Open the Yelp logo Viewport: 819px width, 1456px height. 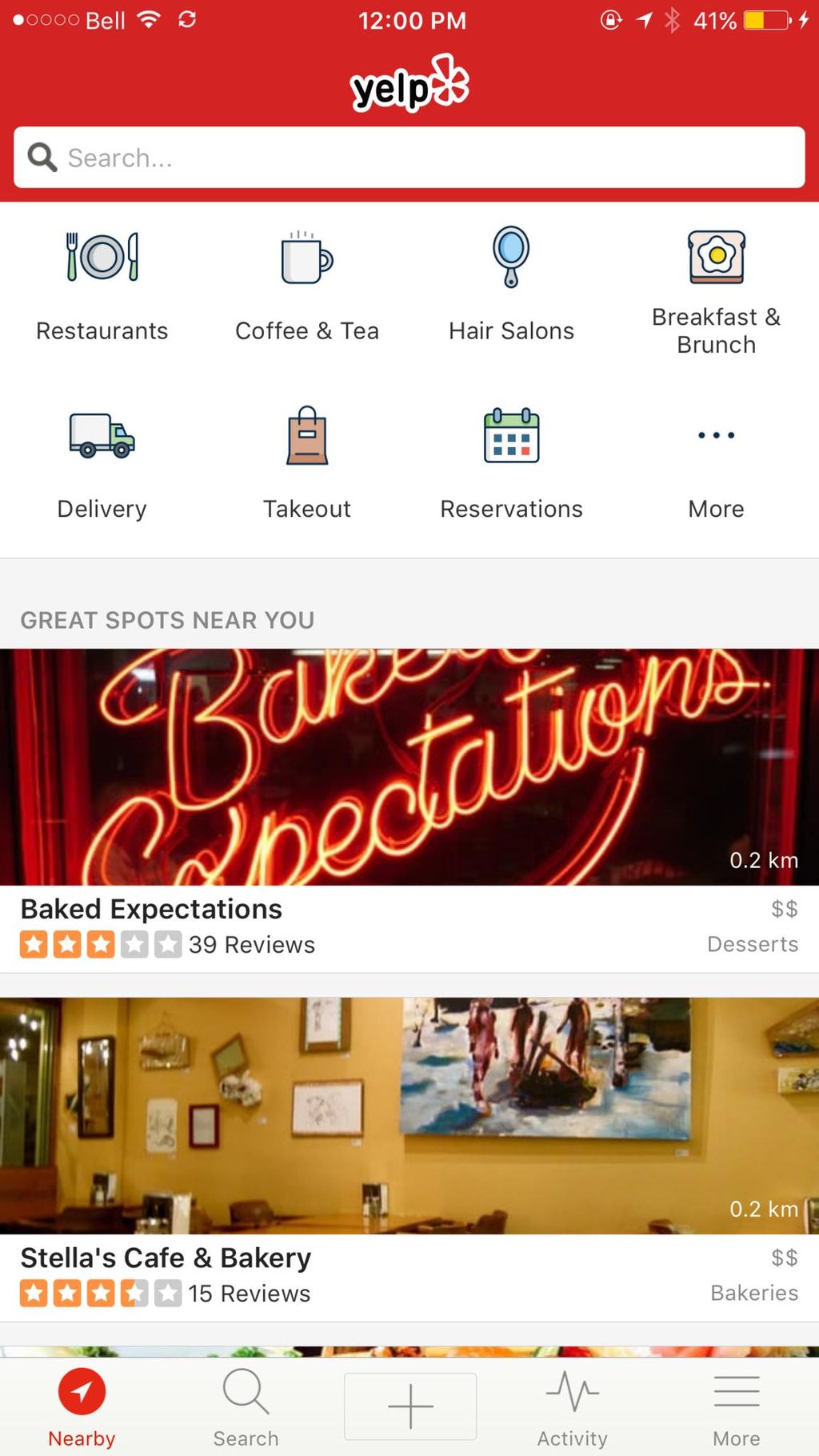point(409,83)
